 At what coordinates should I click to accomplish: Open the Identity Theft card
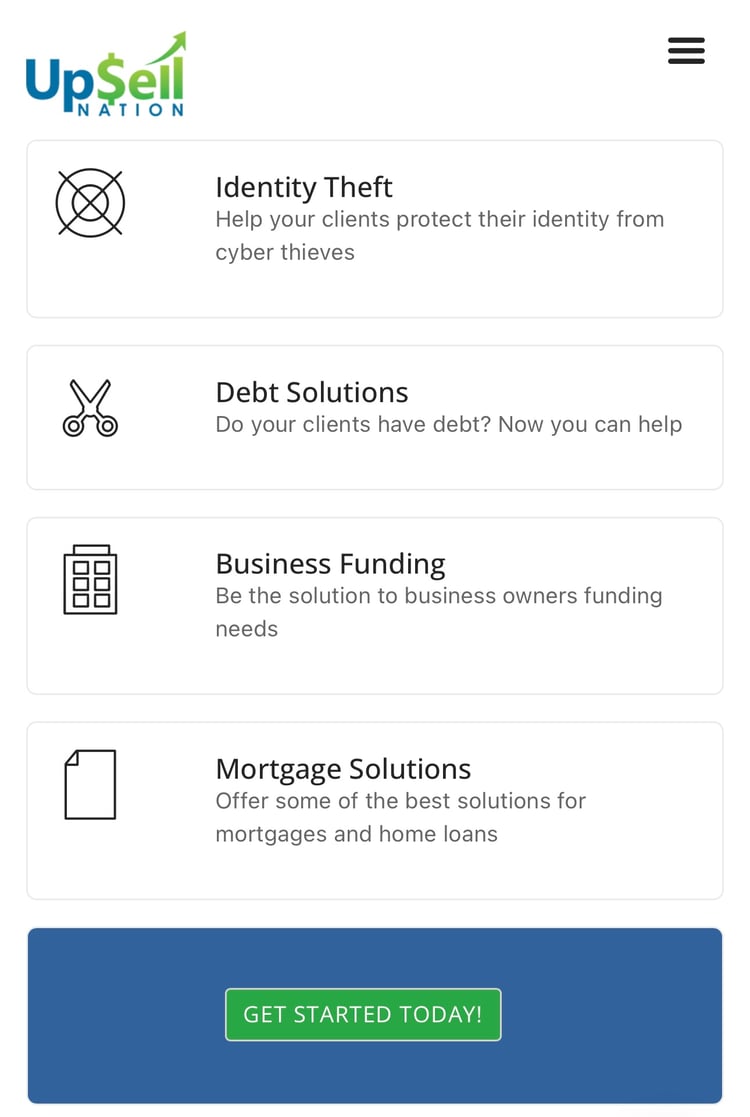pyautogui.click(x=375, y=228)
